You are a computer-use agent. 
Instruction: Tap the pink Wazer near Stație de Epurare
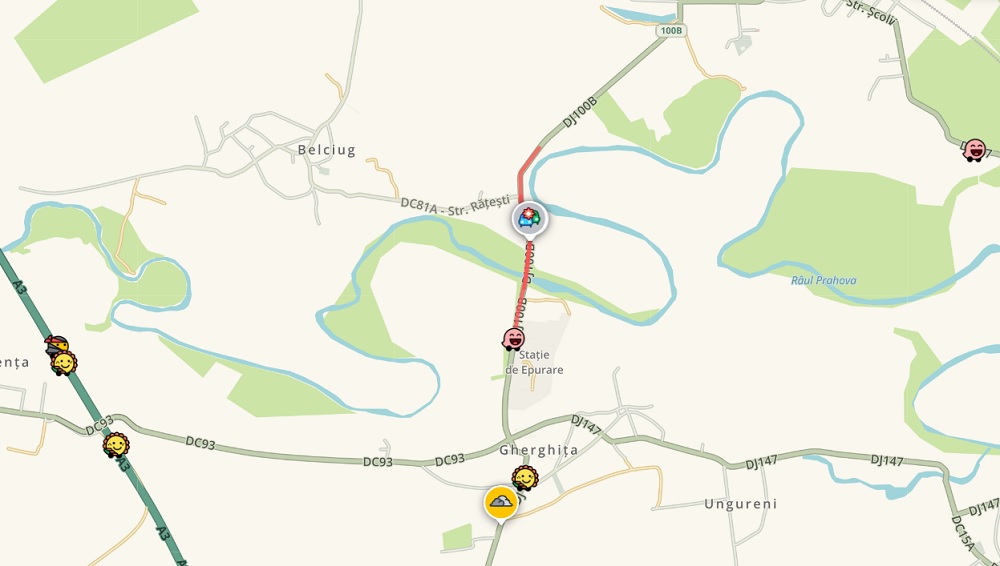[514, 339]
